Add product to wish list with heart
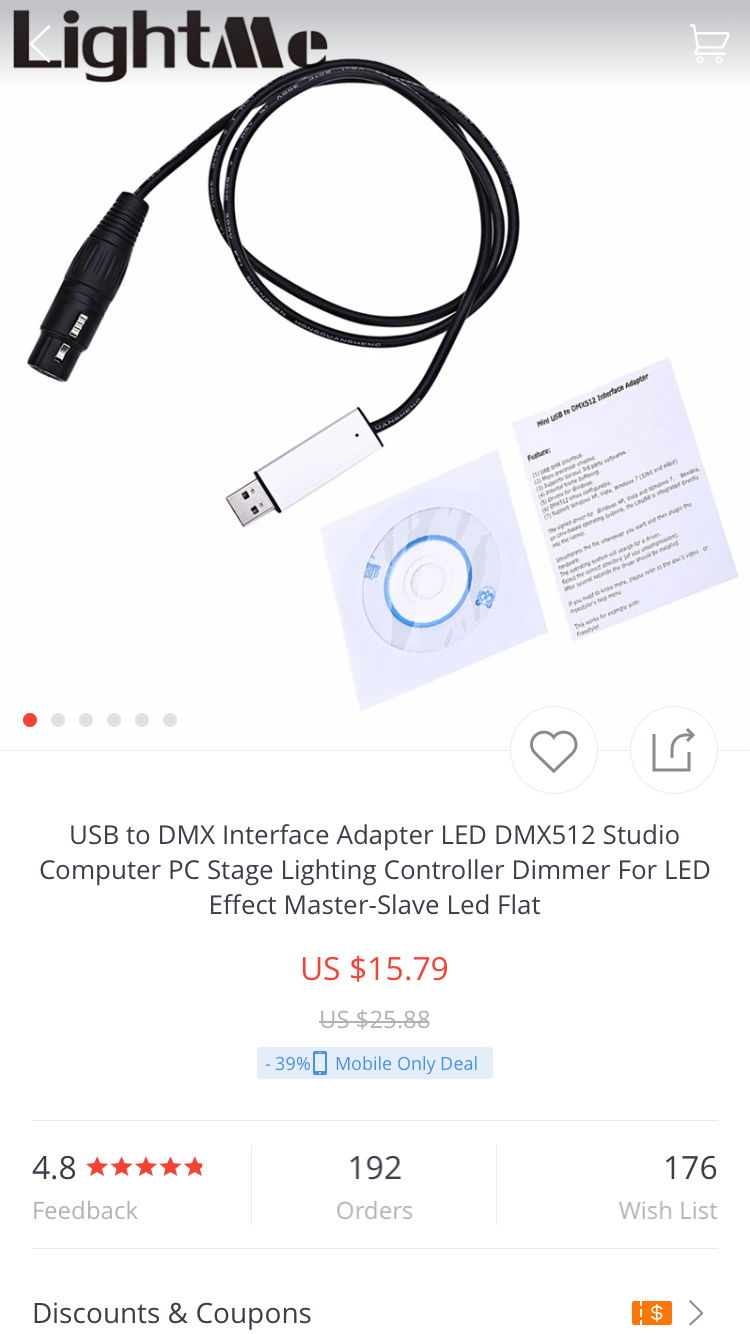This screenshot has width=750, height=1334. (x=553, y=751)
